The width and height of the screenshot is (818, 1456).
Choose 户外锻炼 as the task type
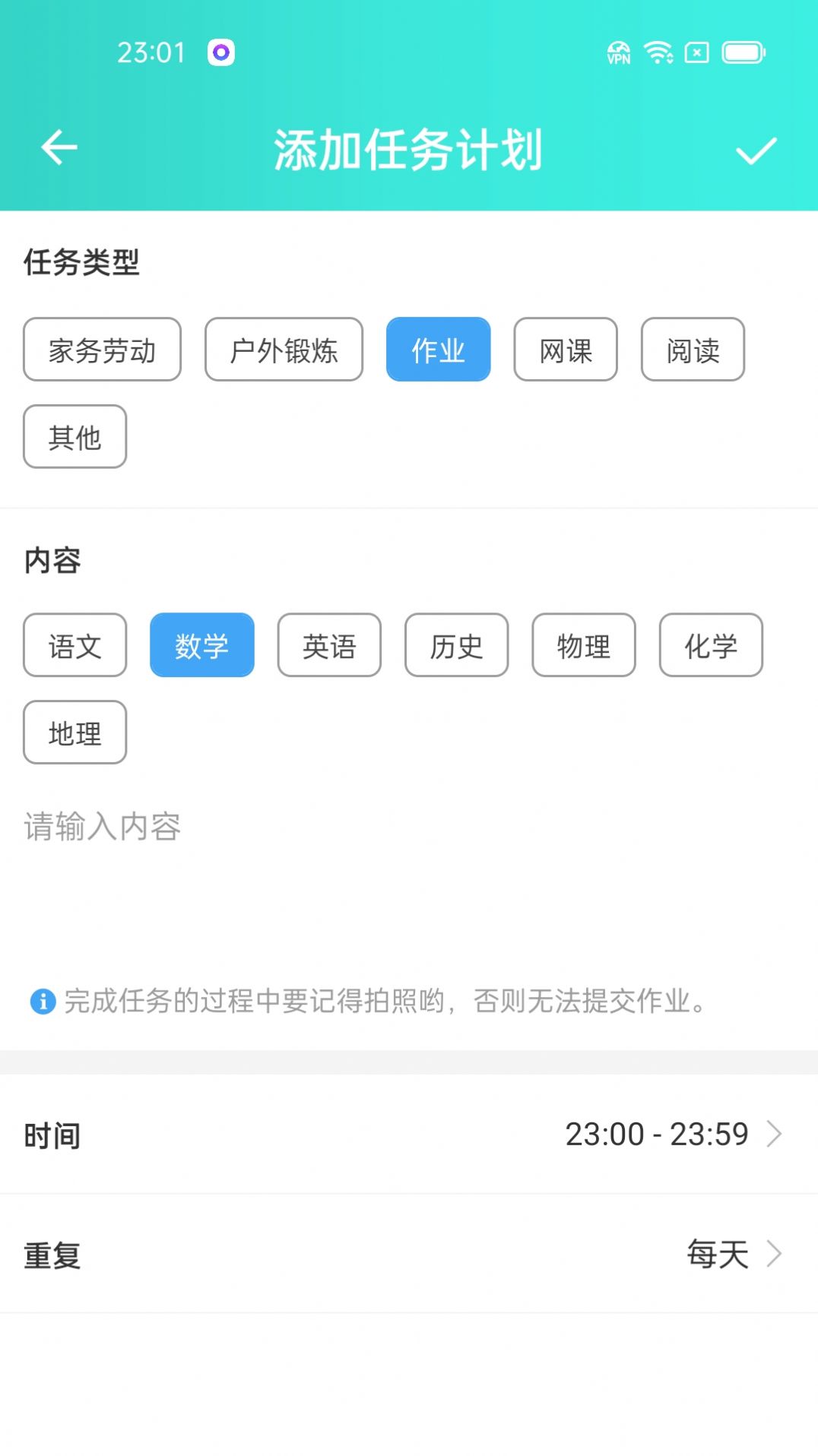pyautogui.click(x=284, y=350)
